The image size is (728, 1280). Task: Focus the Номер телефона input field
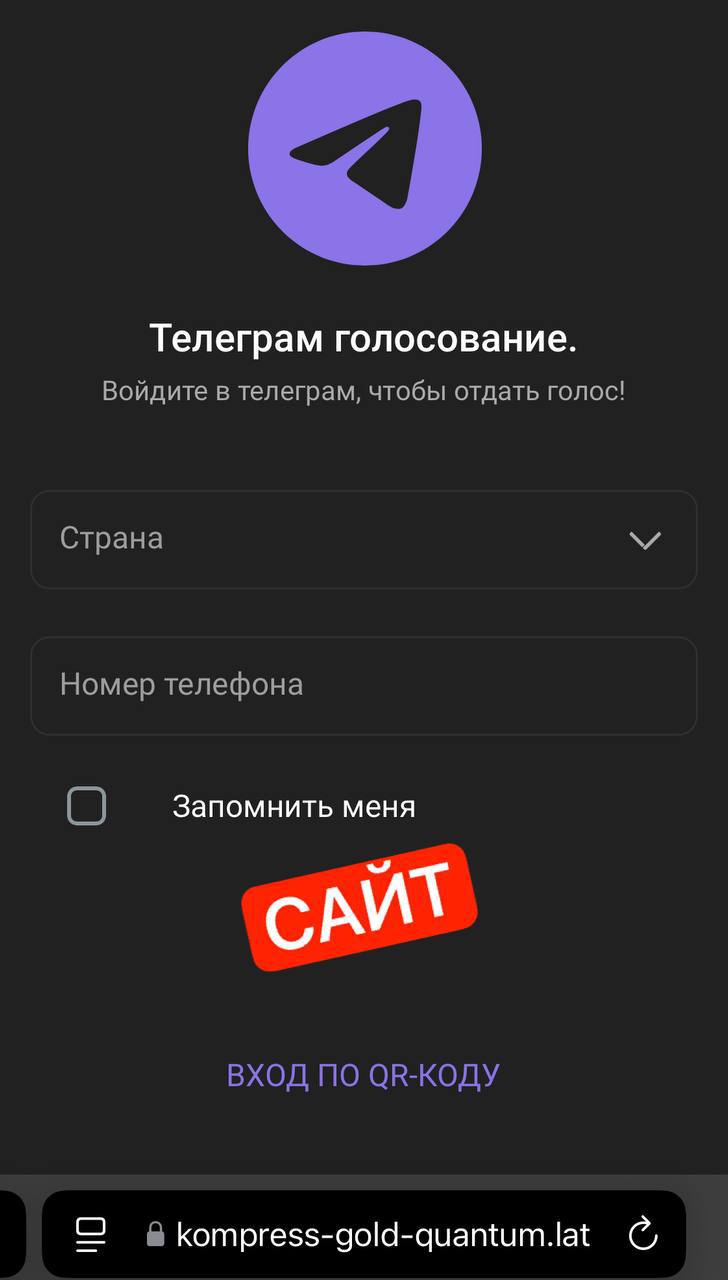364,686
